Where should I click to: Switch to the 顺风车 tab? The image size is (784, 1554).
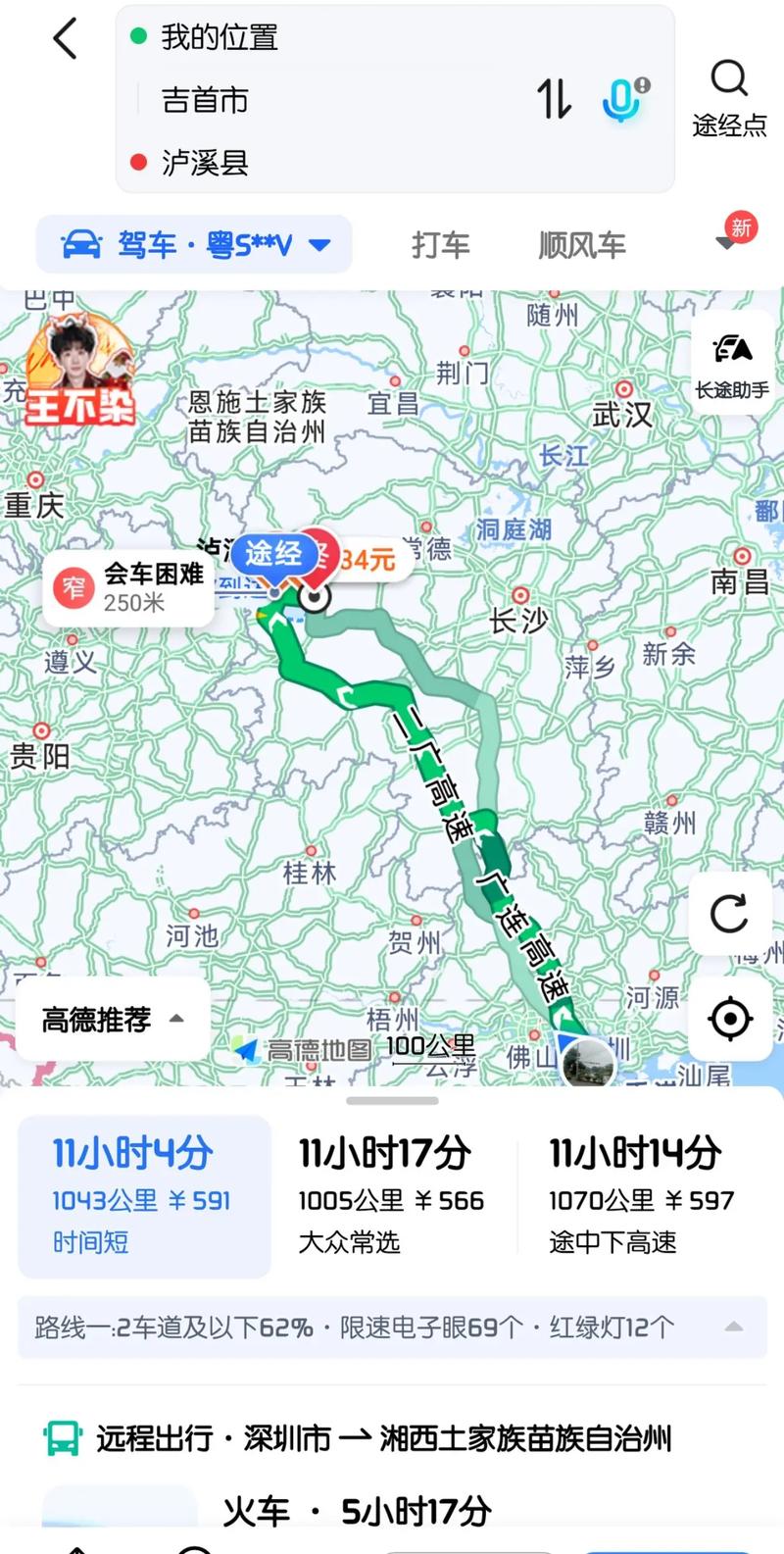580,244
